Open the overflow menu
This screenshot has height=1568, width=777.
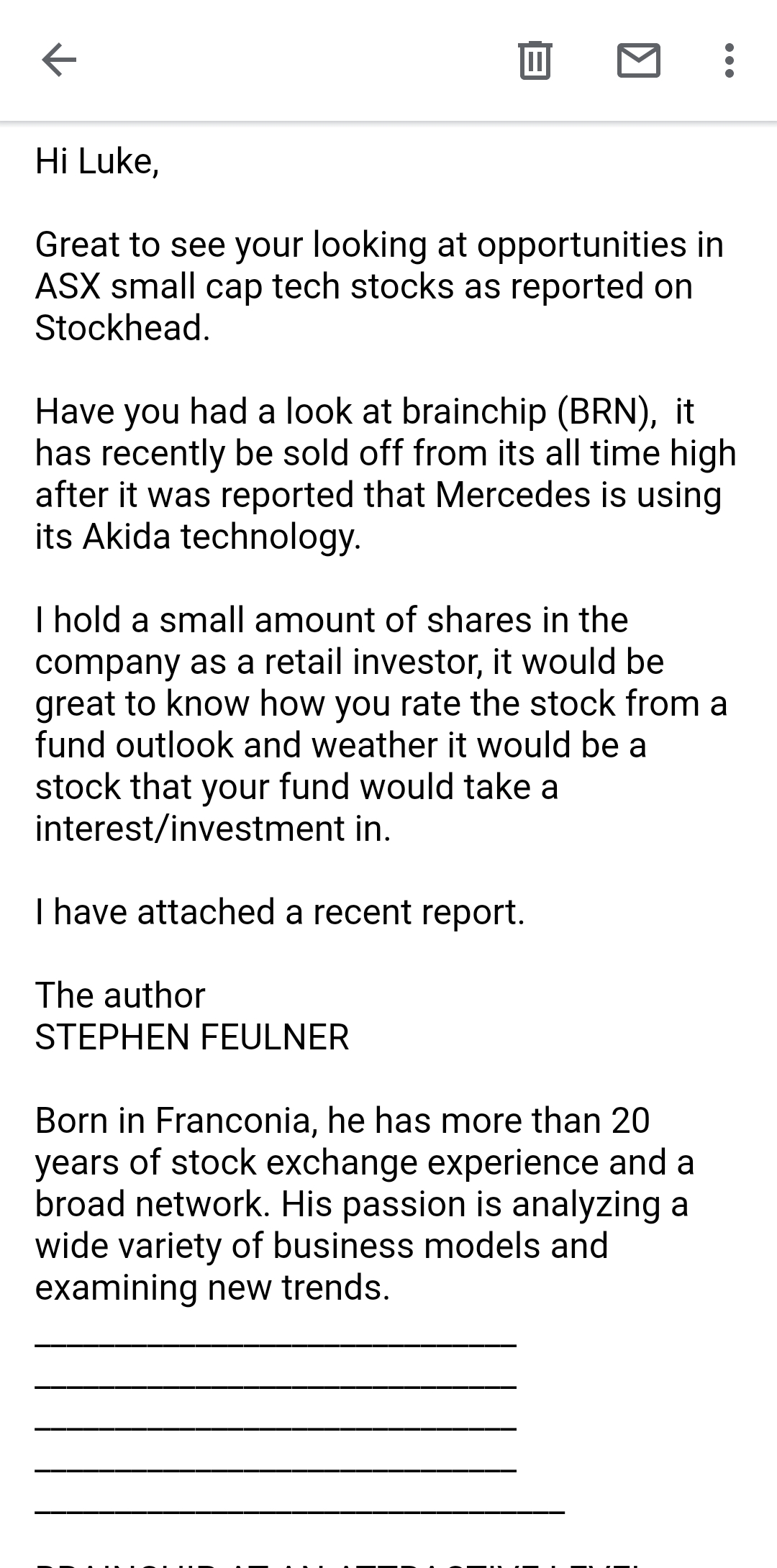pos(730,60)
